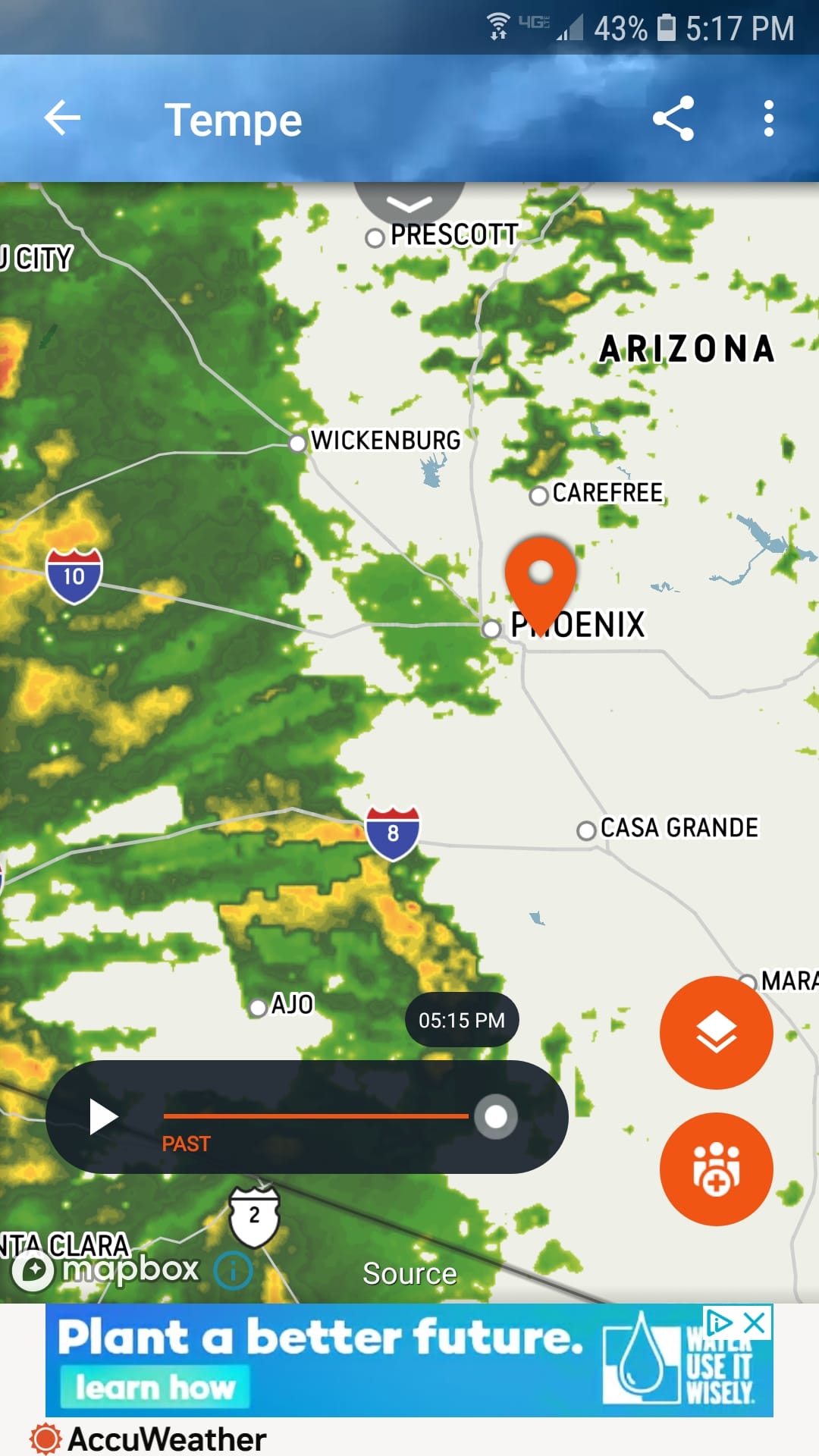Play the radar animation
The width and height of the screenshot is (819, 1456).
(x=104, y=1116)
